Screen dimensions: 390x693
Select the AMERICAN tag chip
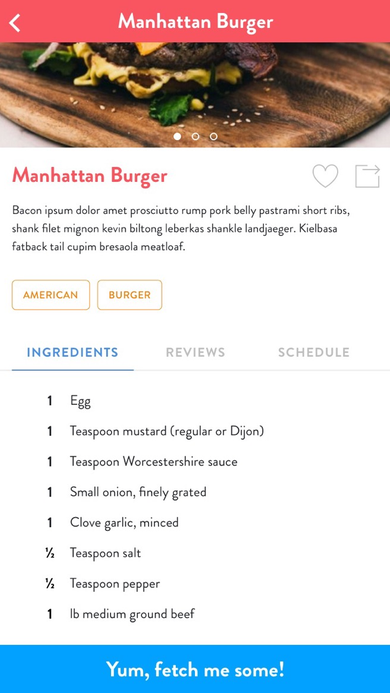tap(51, 295)
